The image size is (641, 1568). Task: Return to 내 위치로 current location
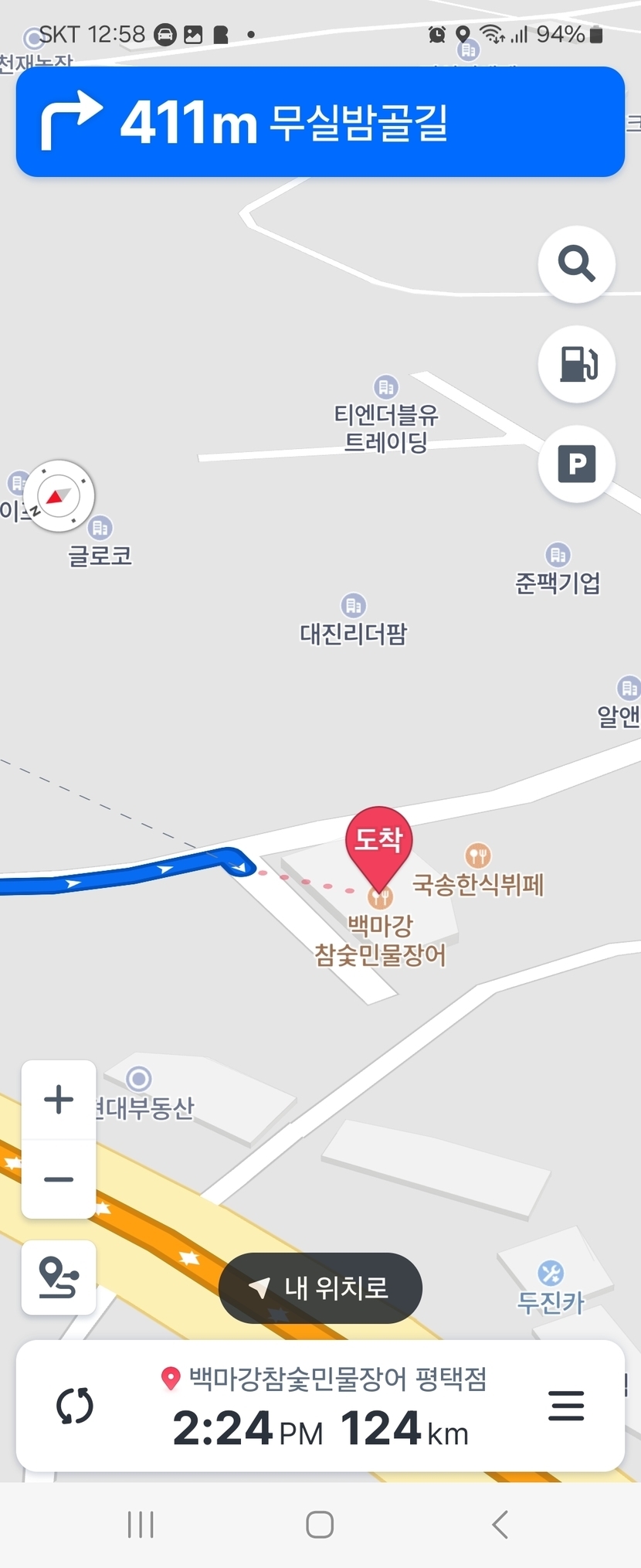tap(320, 1287)
